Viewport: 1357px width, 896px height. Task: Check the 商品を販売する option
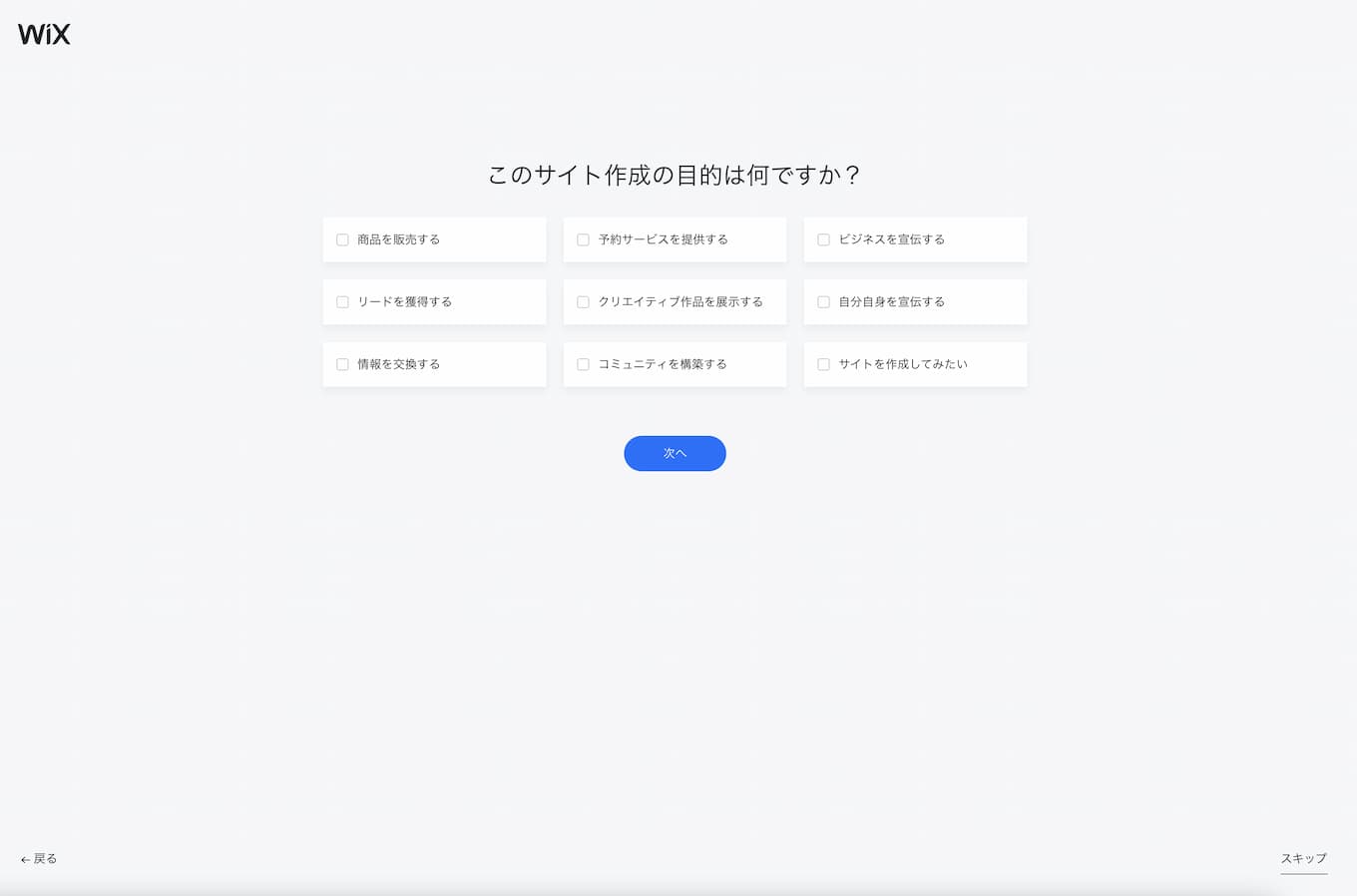coord(342,239)
